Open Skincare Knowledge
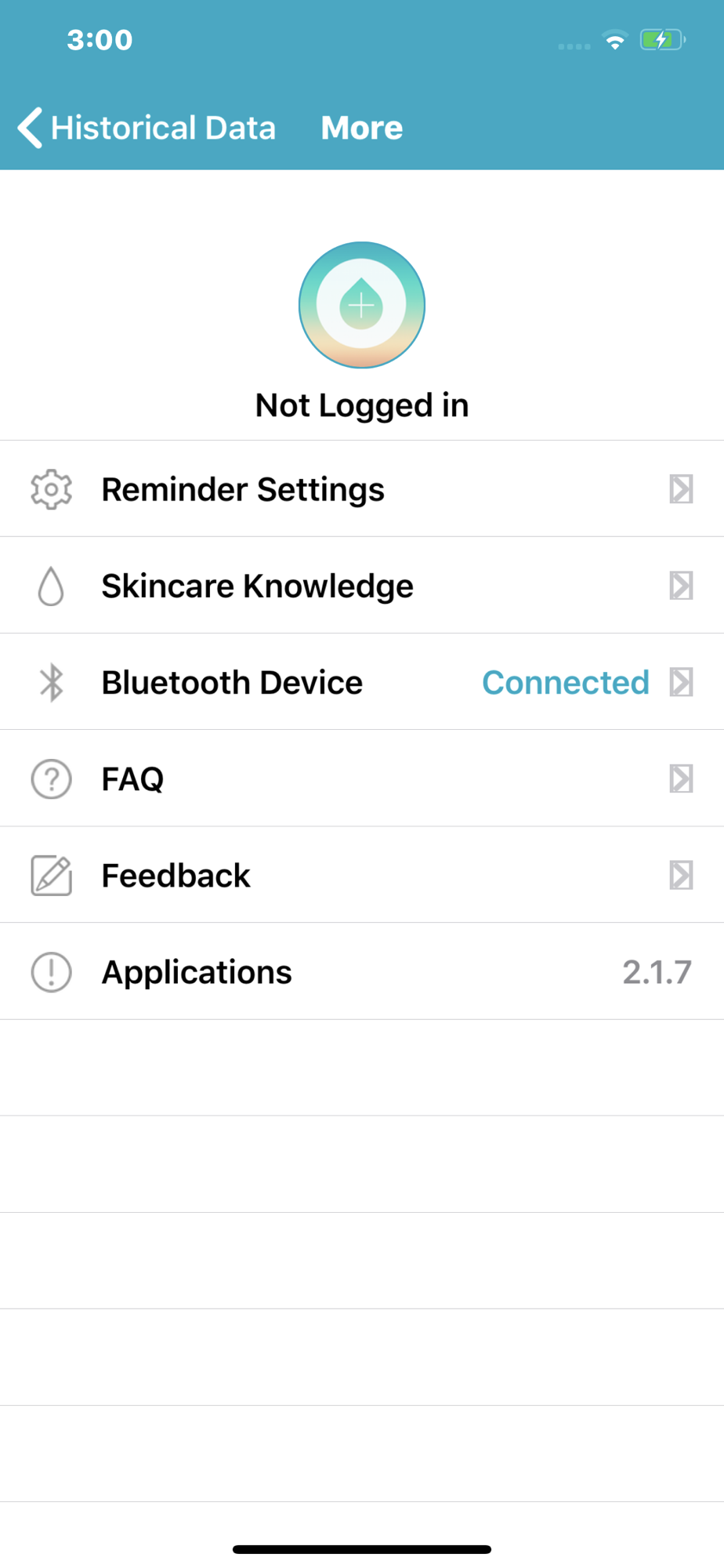 (x=362, y=586)
